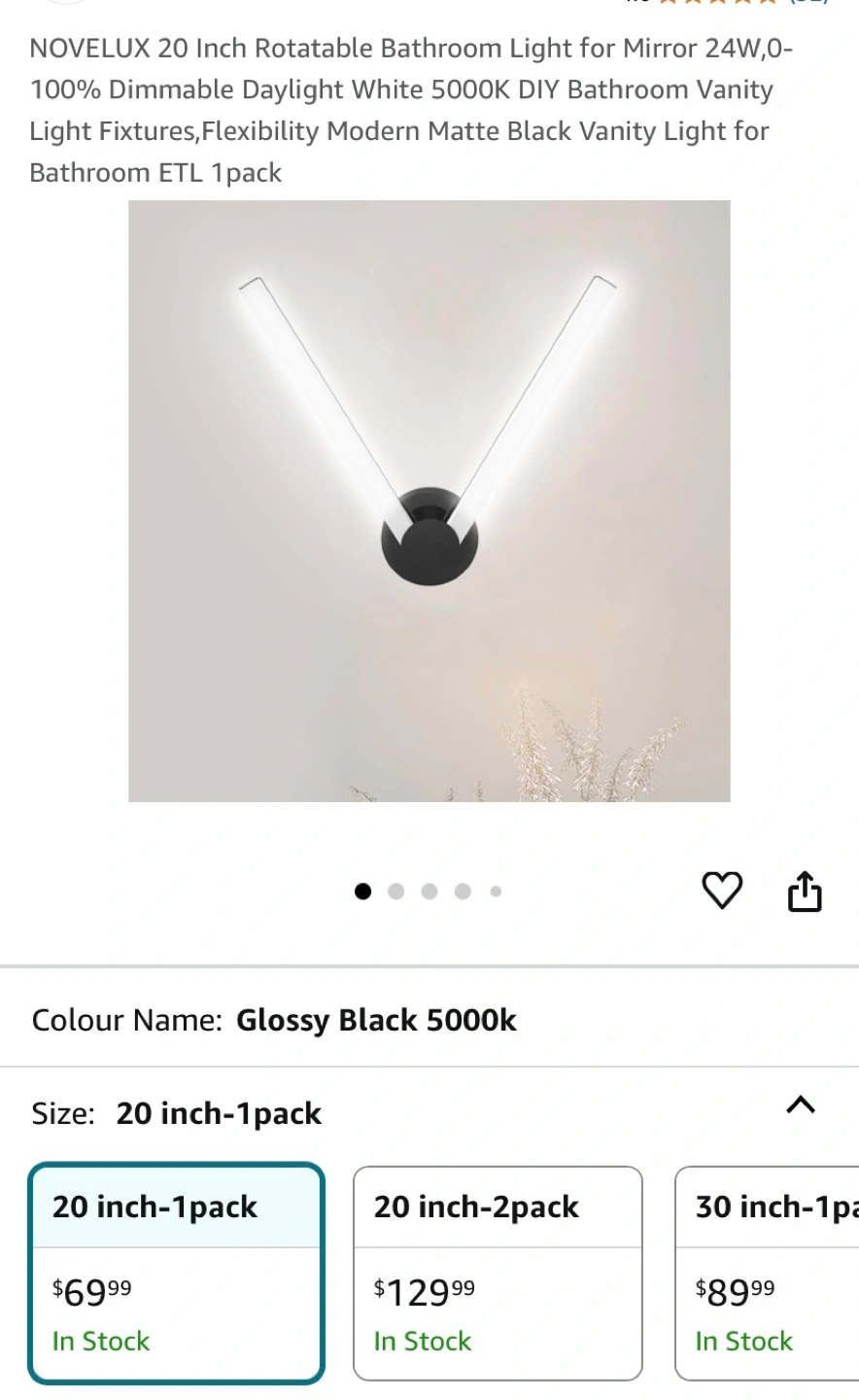Viewport: 859px width, 1400px height.
Task: Open the Colour Name Glossy Black 5000k row
Action: [429, 1020]
